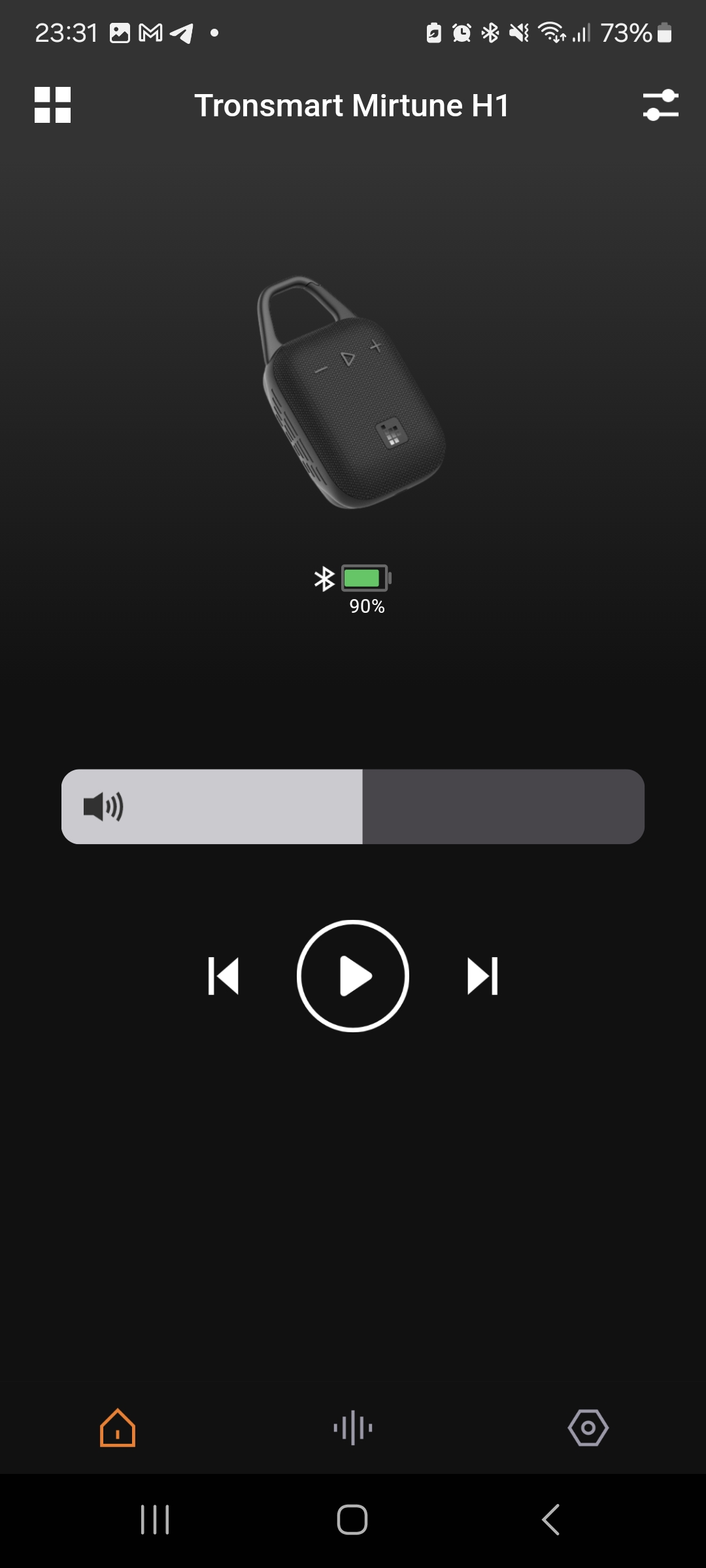The width and height of the screenshot is (706, 1568).
Task: Switch to the sound waveform tab
Action: [353, 1428]
